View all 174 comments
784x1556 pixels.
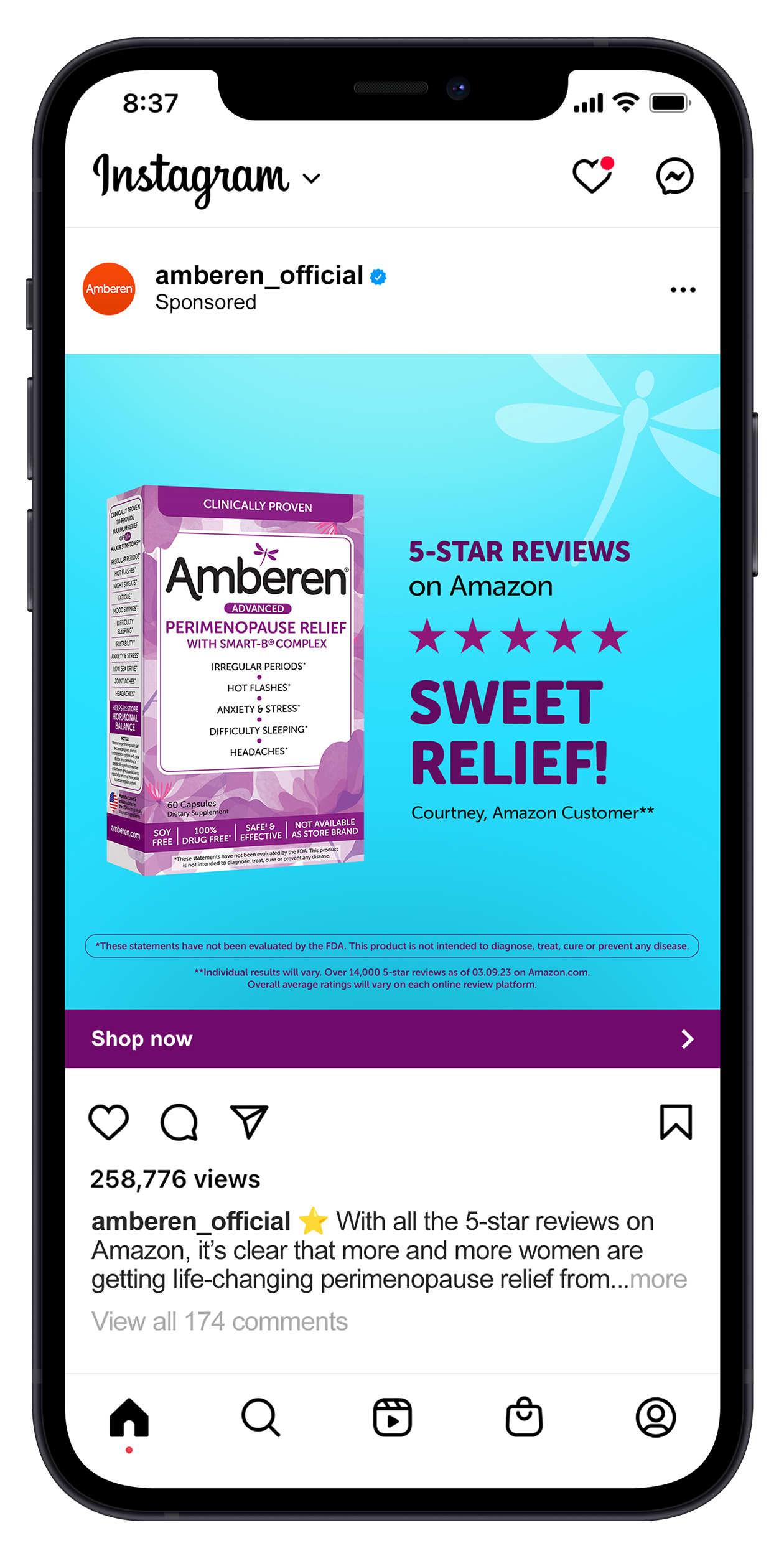tap(220, 1321)
